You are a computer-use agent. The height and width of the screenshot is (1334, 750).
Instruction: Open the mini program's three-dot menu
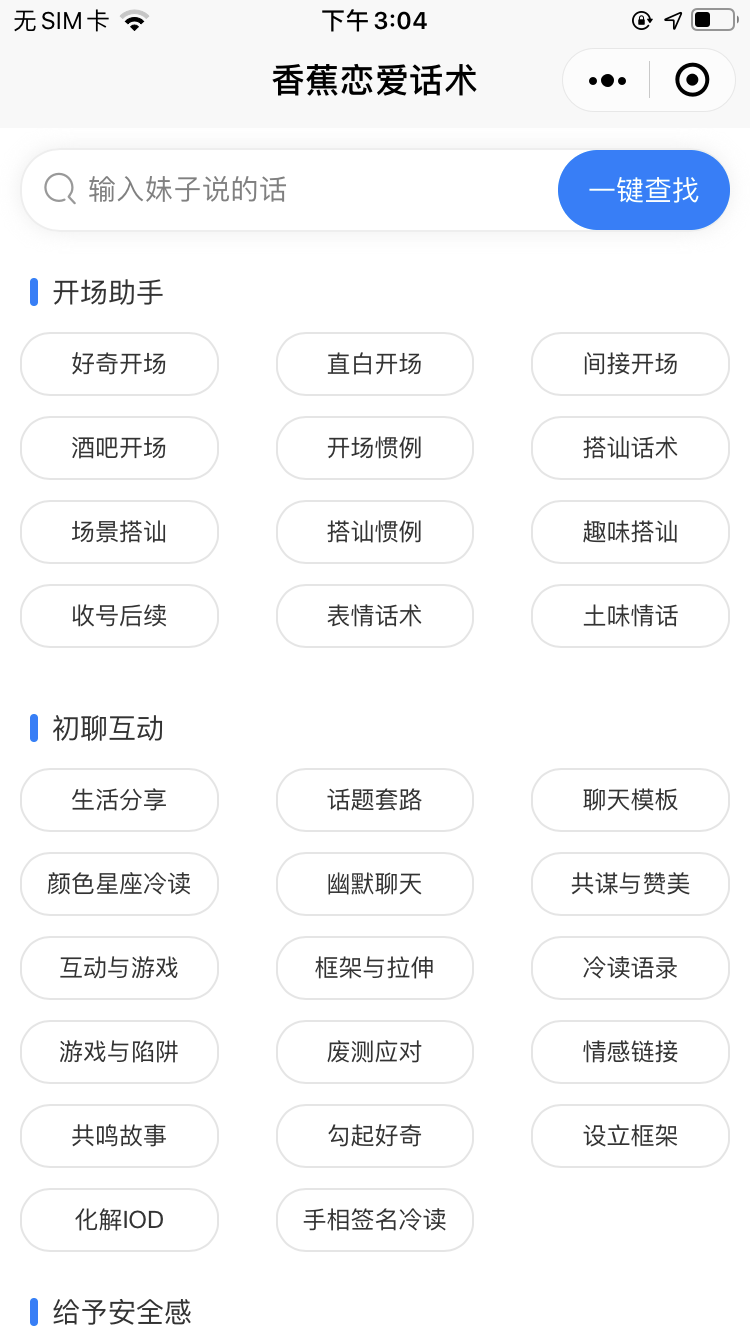point(607,80)
